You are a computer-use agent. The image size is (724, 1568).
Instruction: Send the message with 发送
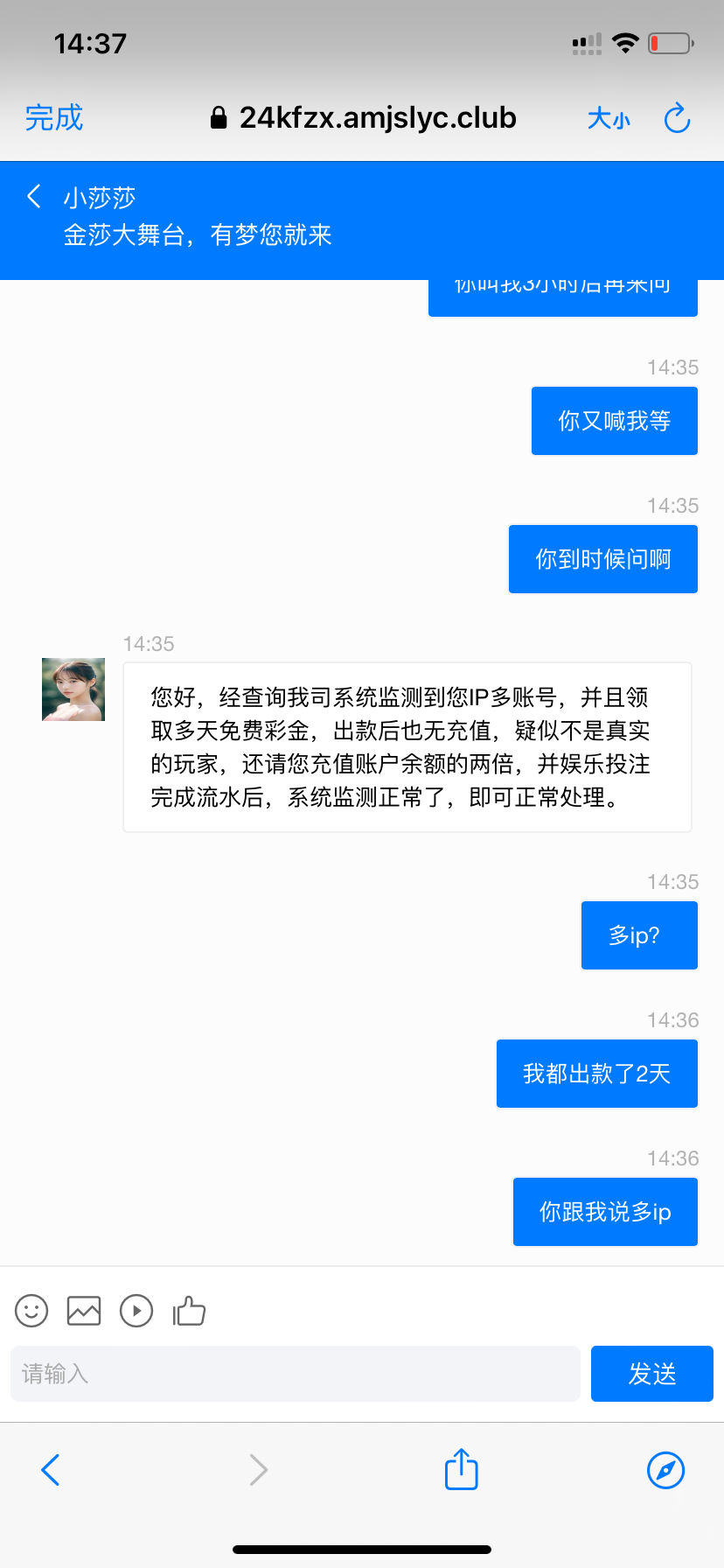click(652, 1374)
